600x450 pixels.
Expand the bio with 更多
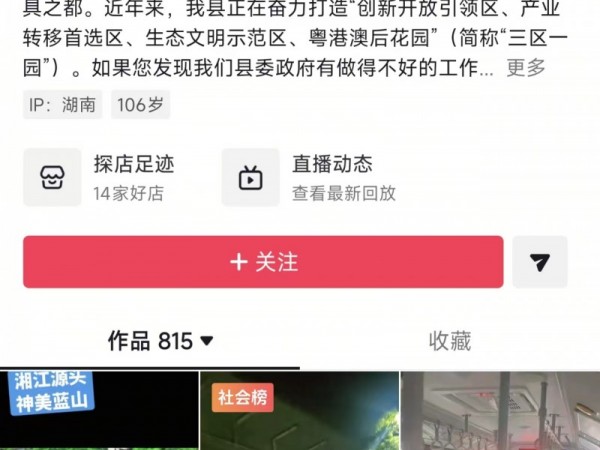tap(526, 68)
